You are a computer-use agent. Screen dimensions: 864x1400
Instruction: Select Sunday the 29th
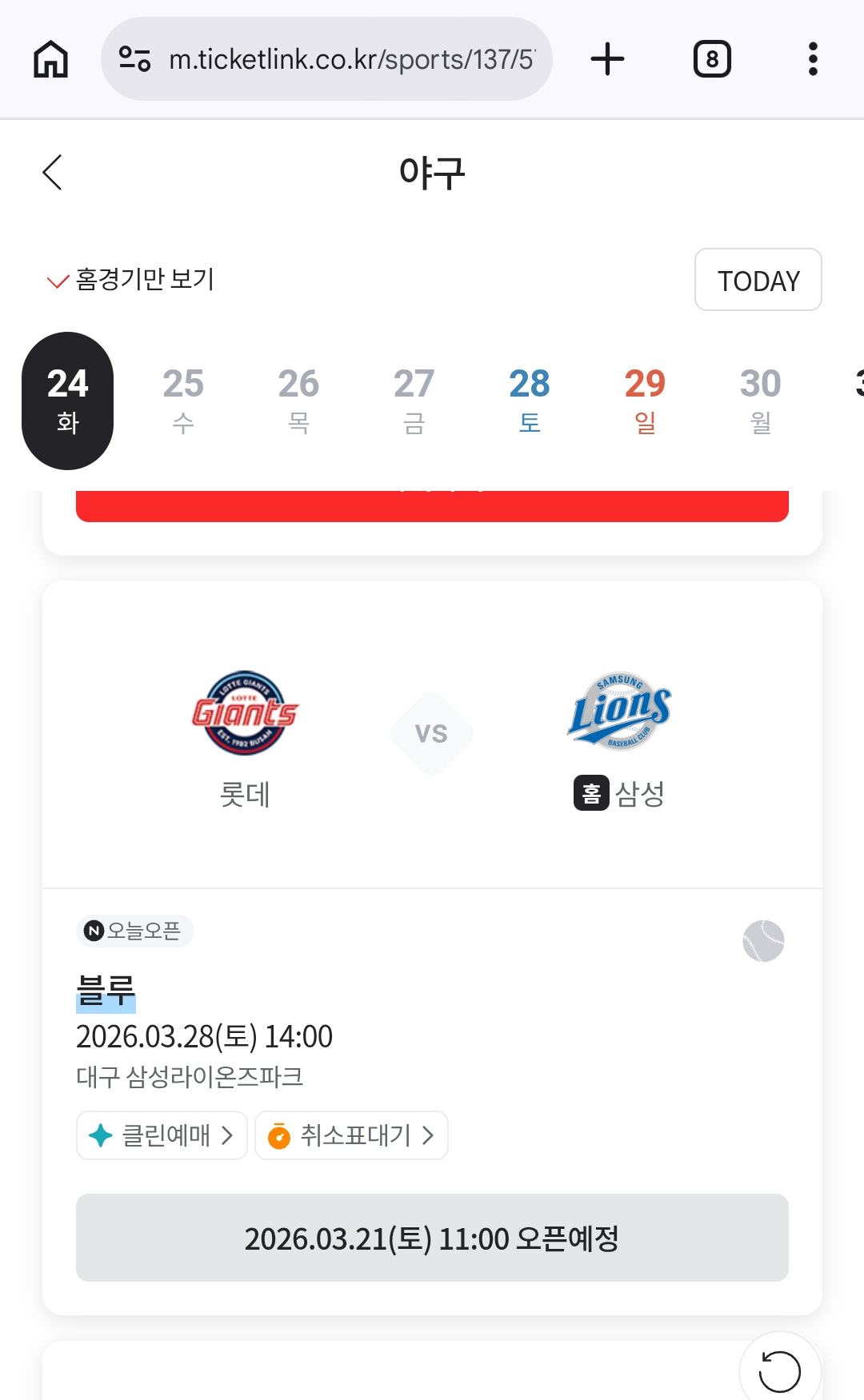pos(645,401)
